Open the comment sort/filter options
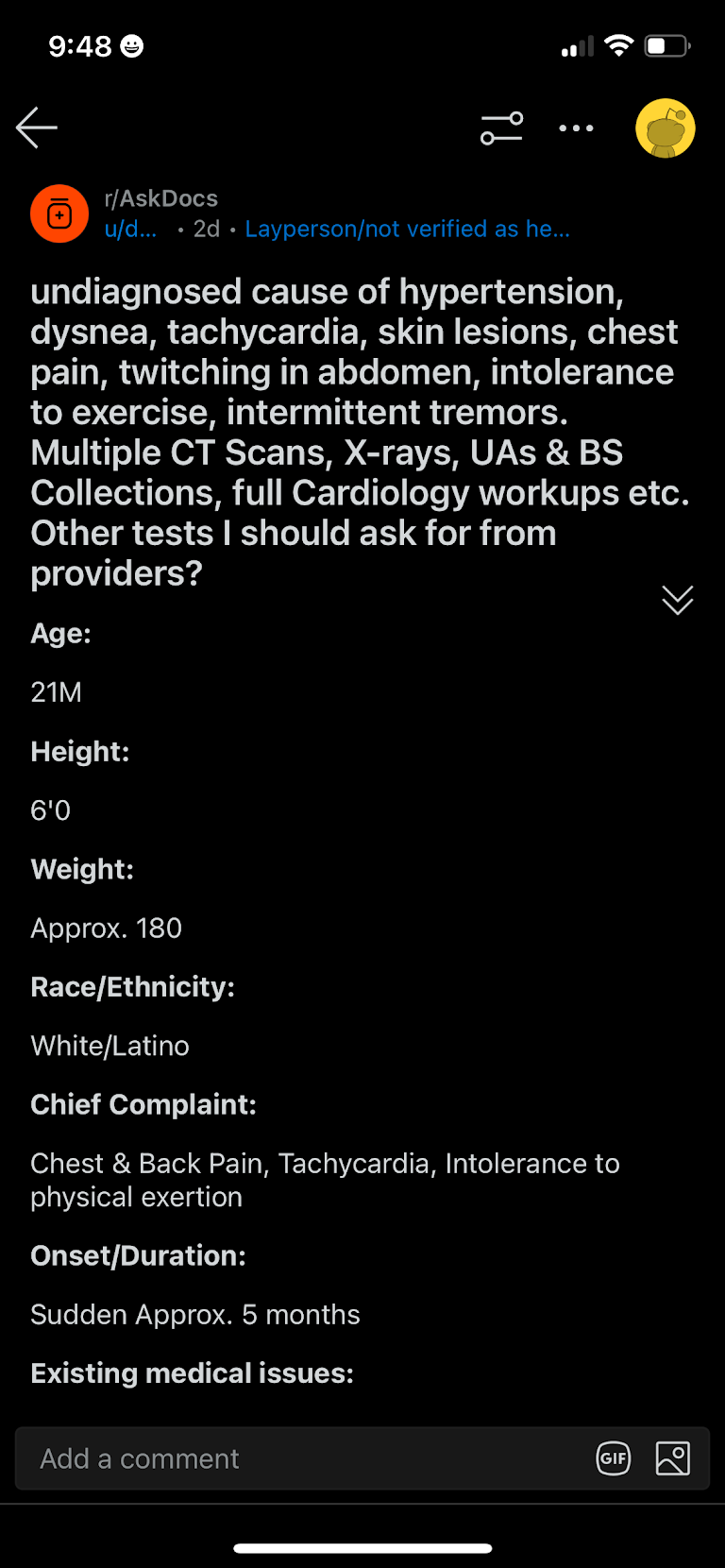The width and height of the screenshot is (725, 1568). (x=501, y=128)
